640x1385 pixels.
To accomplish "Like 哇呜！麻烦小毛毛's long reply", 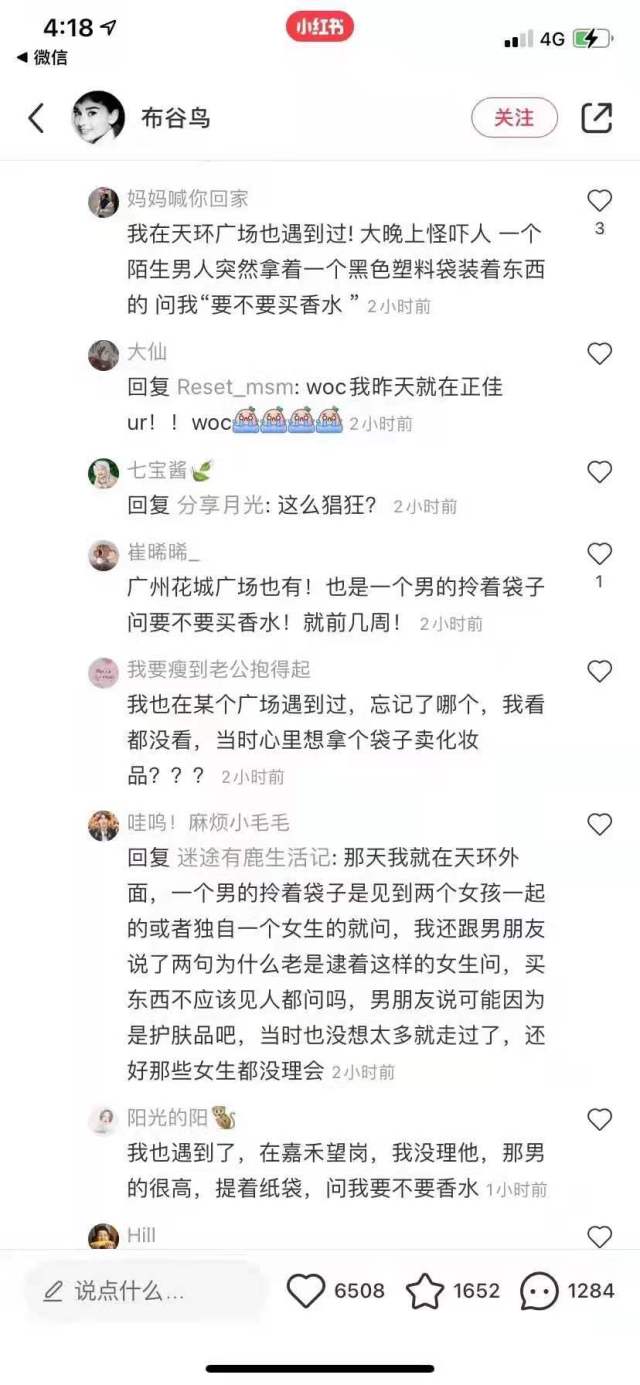I will coord(599,824).
